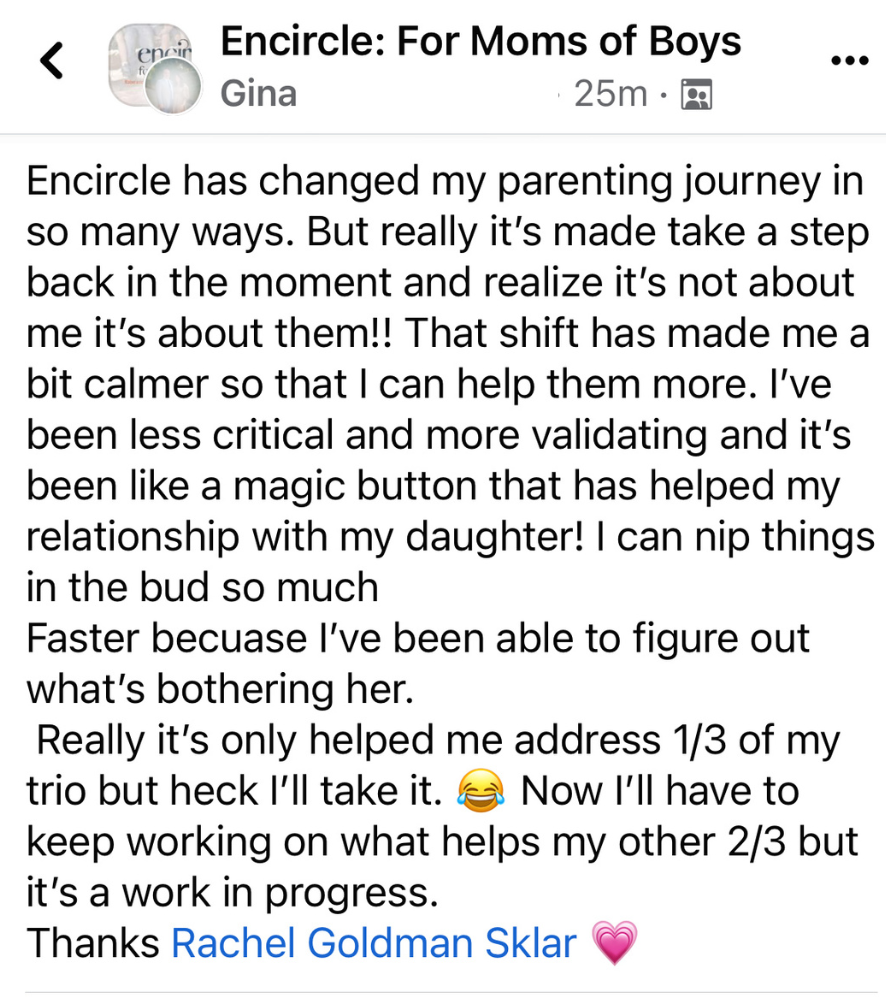The height and width of the screenshot is (998, 886).
Task: Open the tagged Rachel Goldman Sklar profile
Action: (x=374, y=943)
